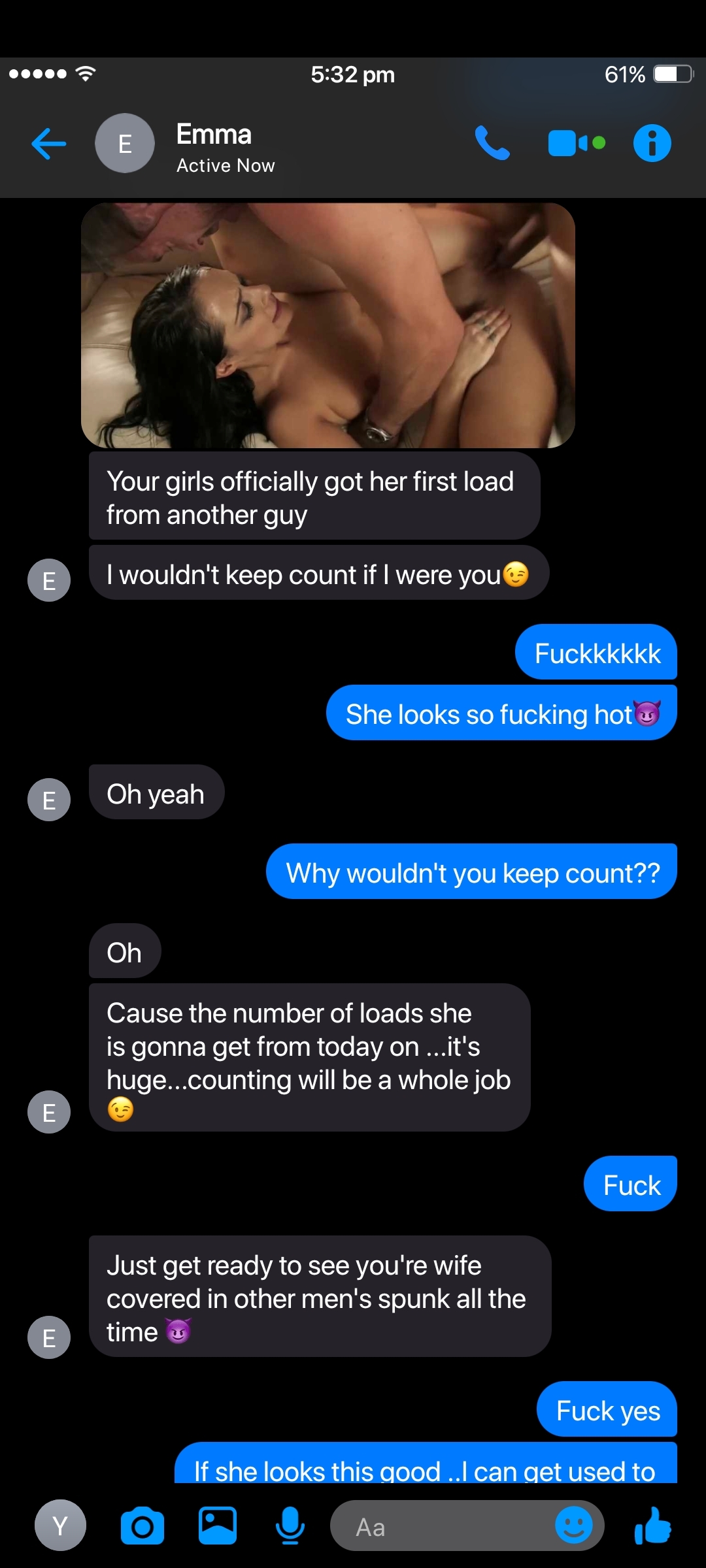Open Emma's profile avatar in header
The width and height of the screenshot is (706, 1568).
pyautogui.click(x=125, y=143)
